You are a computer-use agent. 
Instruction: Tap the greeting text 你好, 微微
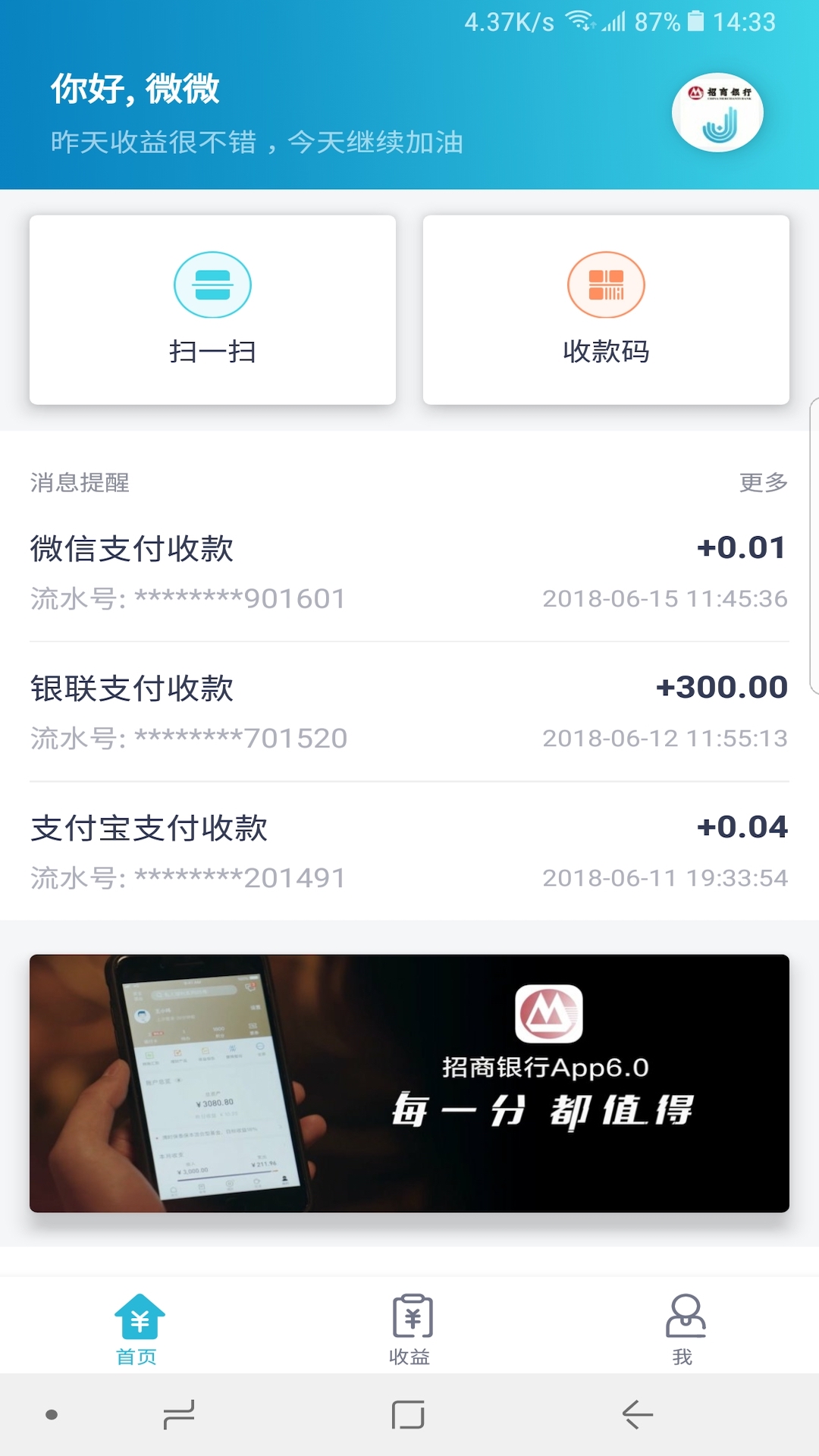click(x=135, y=89)
